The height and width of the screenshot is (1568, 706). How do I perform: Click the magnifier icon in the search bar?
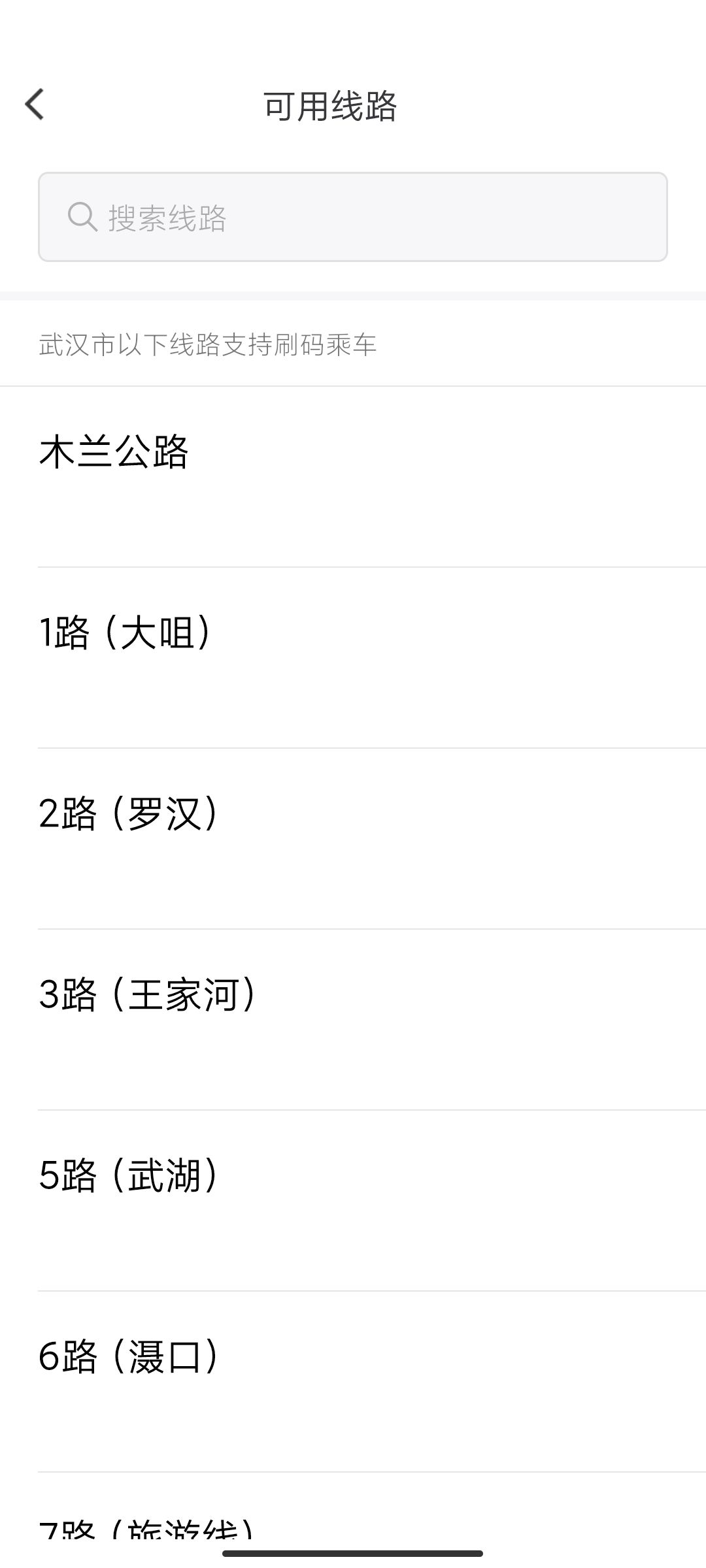click(x=81, y=216)
